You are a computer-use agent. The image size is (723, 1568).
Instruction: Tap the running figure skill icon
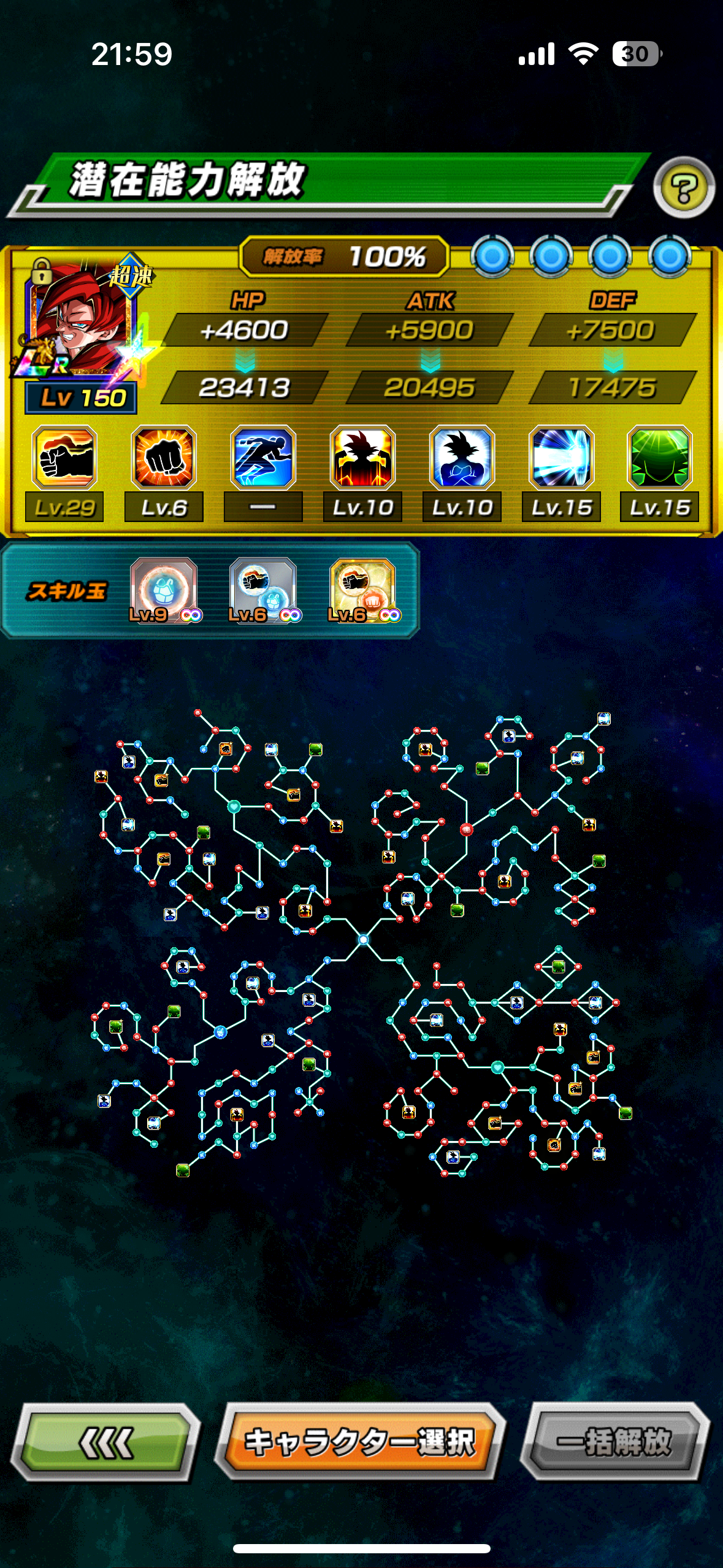coord(263,458)
